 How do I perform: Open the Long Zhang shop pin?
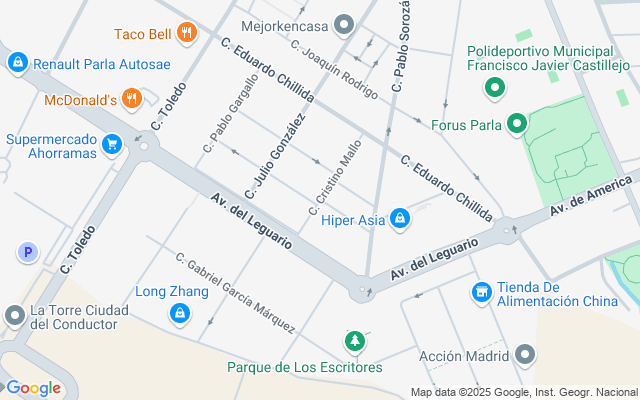[180, 314]
